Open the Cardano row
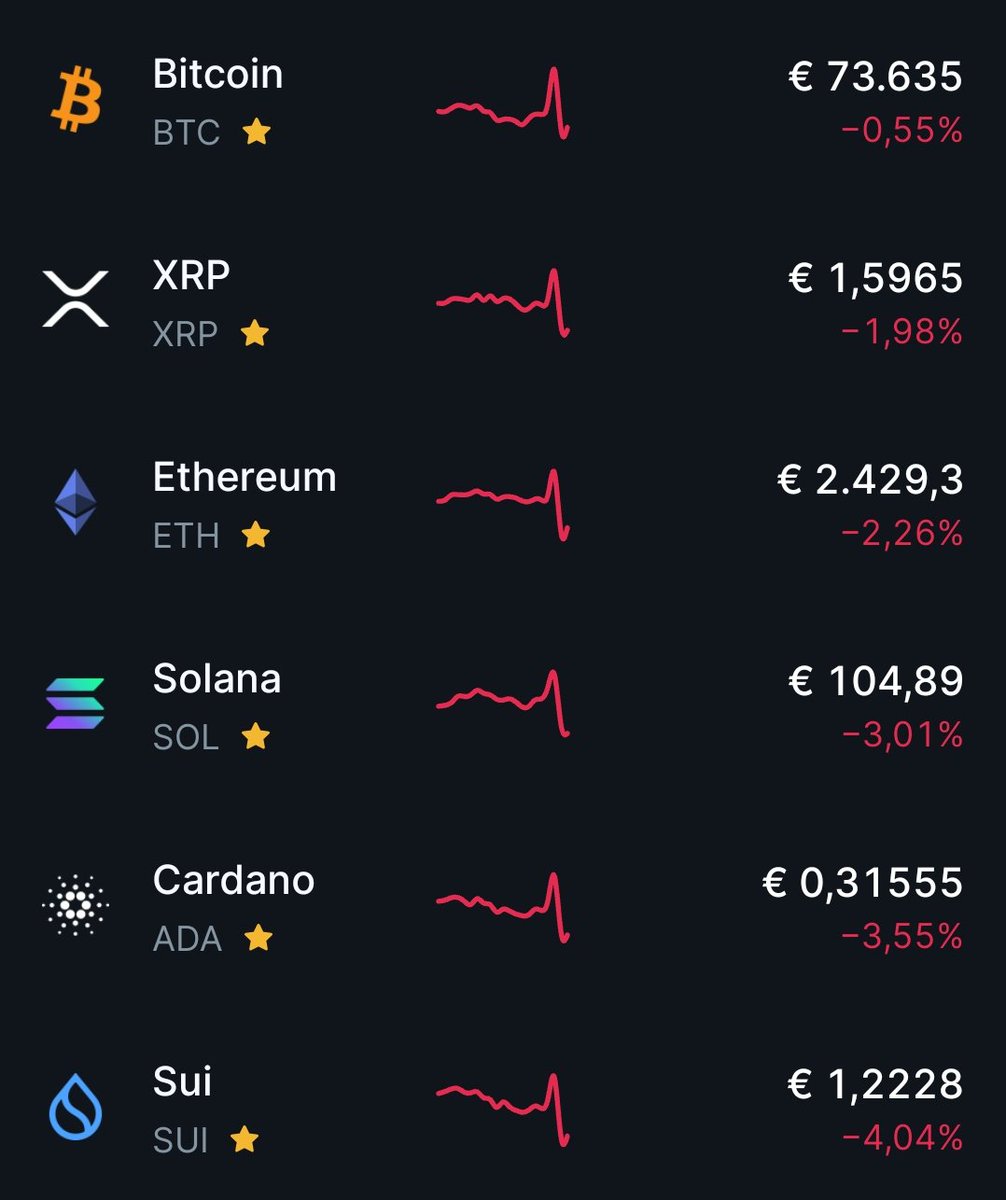 (x=503, y=908)
